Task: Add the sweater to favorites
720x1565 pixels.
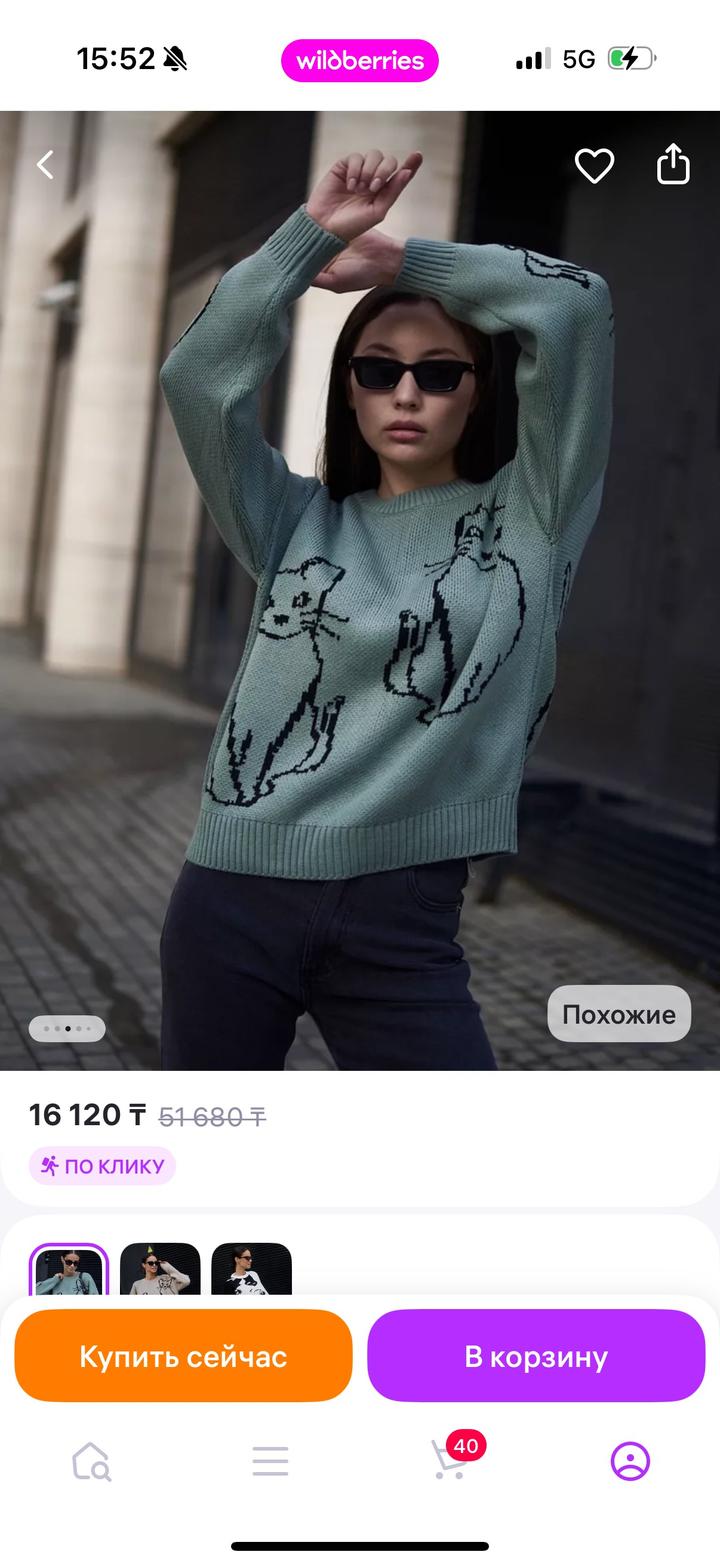Action: click(594, 165)
